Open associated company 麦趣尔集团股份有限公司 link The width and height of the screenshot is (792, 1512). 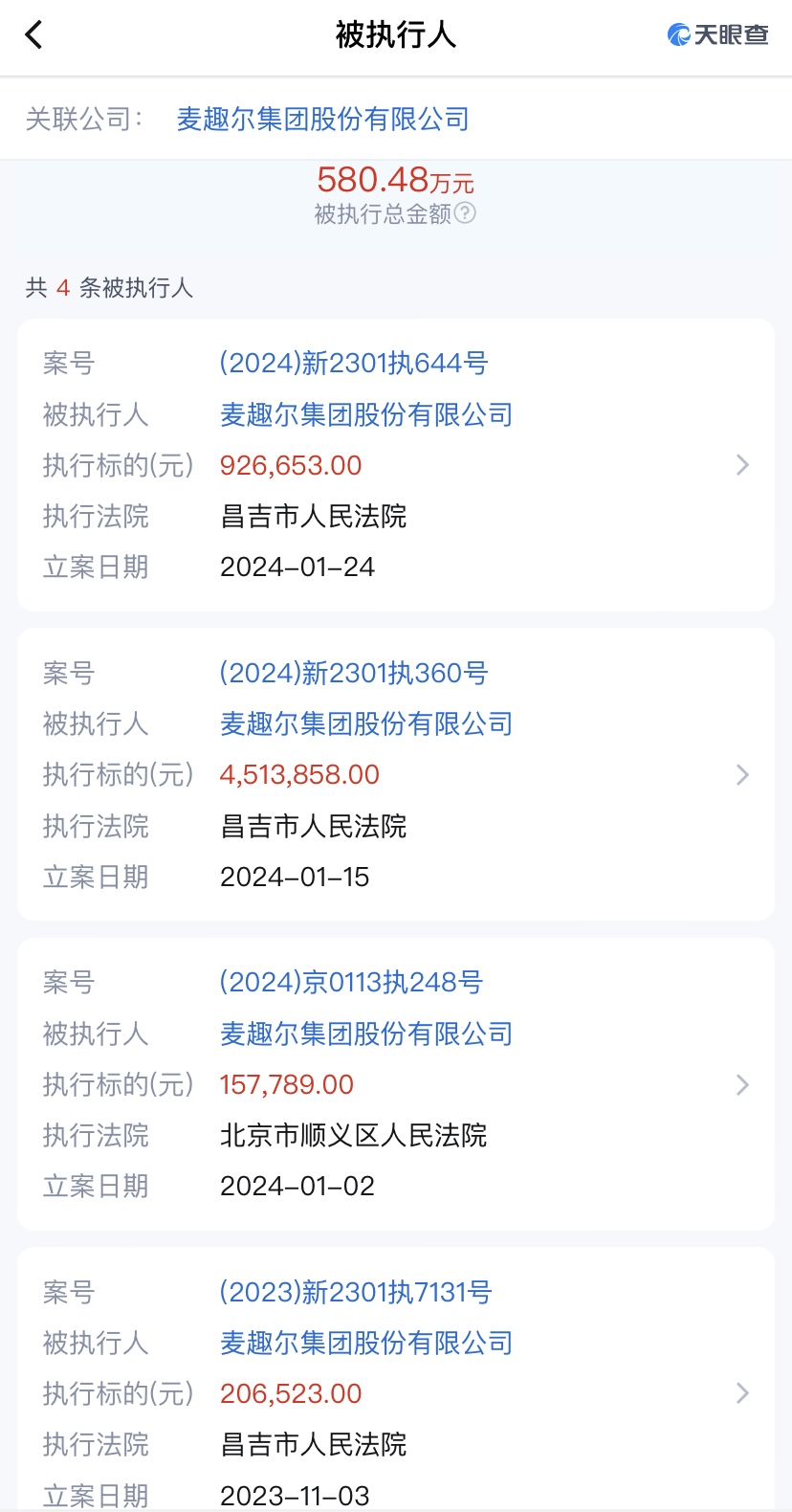pos(322,120)
